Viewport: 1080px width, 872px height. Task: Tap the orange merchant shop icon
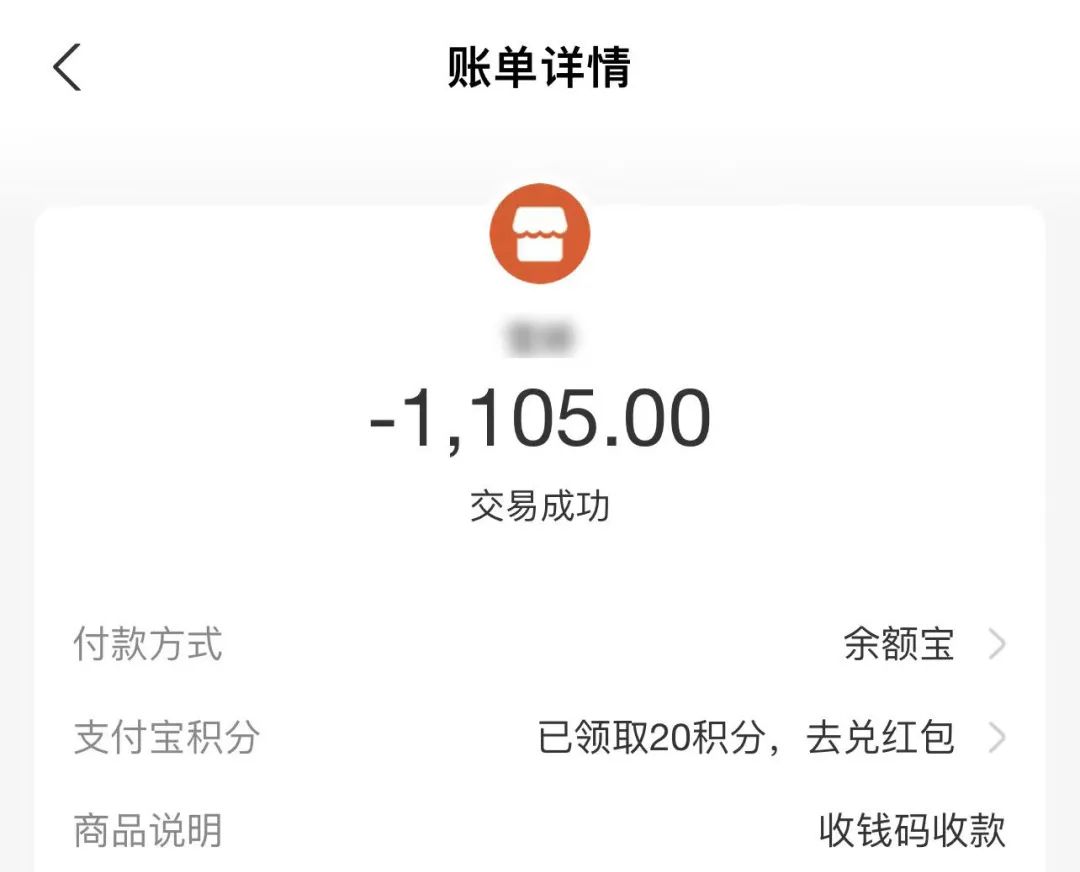[x=539, y=235]
